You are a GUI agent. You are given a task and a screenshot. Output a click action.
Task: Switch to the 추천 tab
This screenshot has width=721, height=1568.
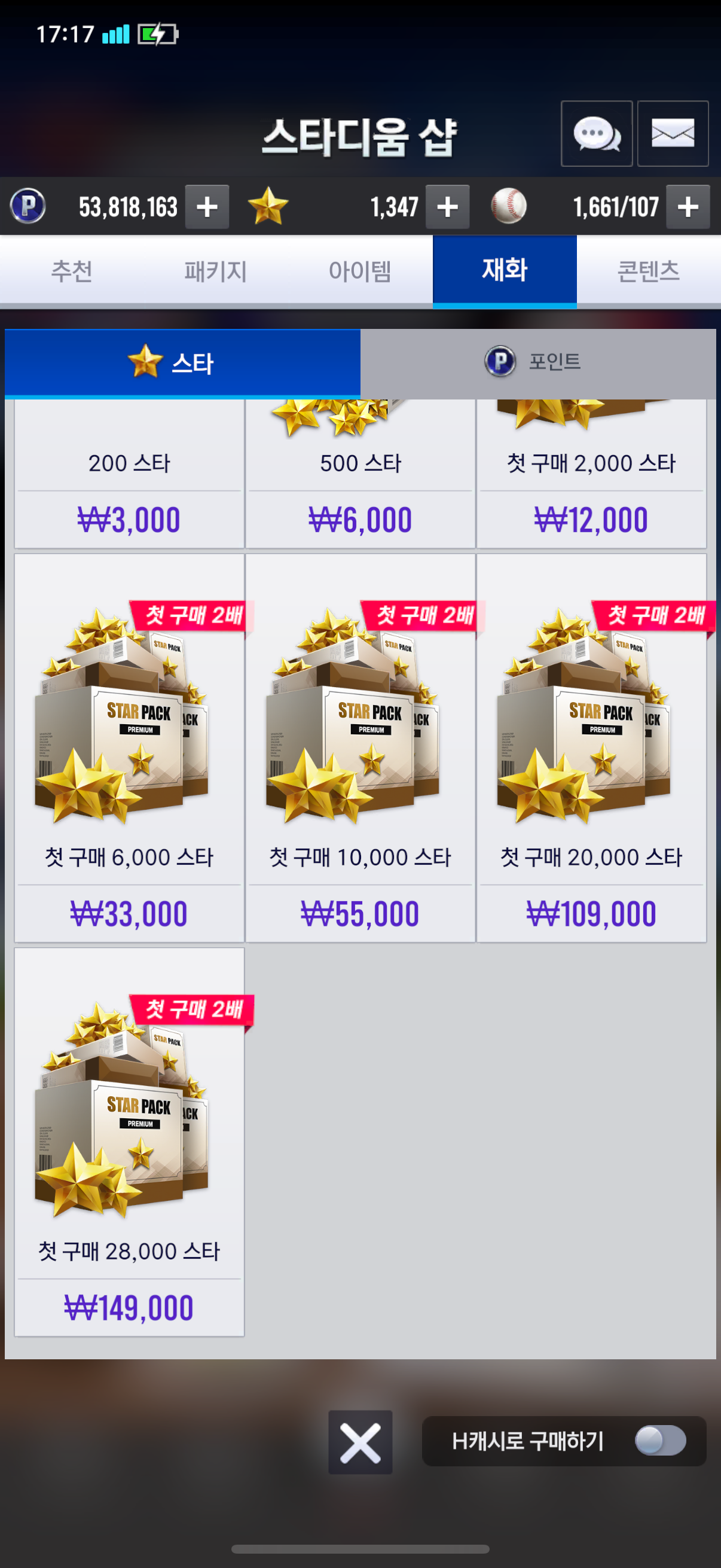72,271
